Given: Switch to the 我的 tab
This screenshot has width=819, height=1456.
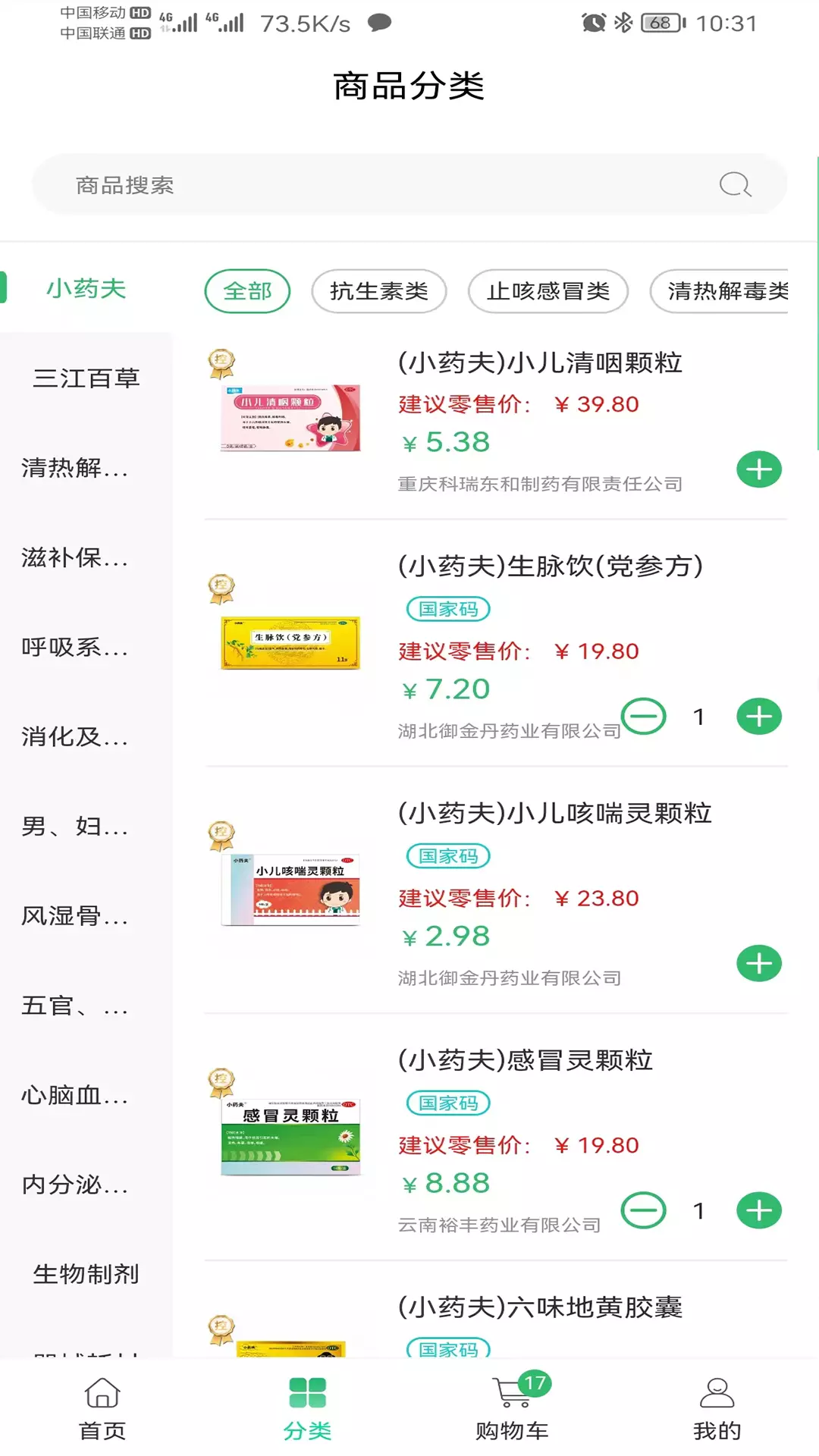Looking at the screenshot, I should tap(717, 1409).
